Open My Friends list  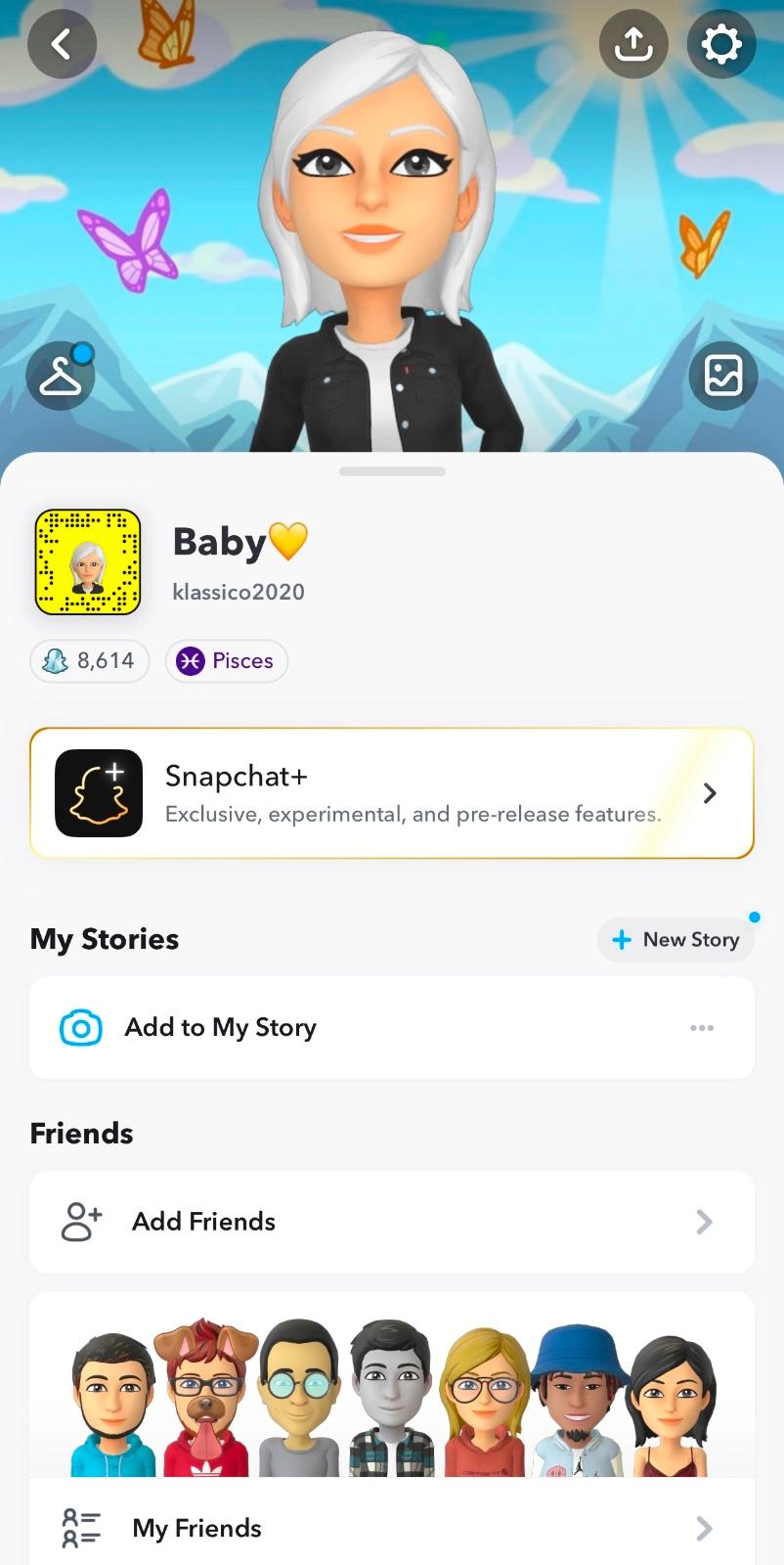[392, 1528]
